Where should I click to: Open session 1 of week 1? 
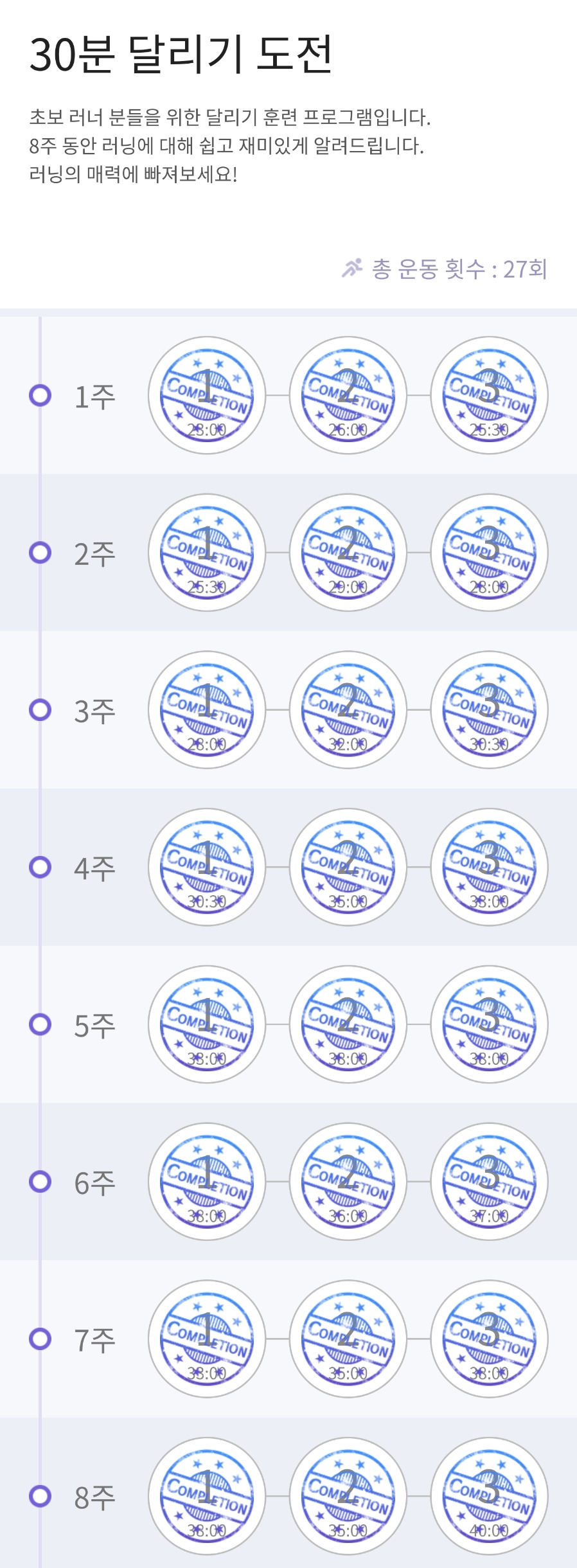(x=207, y=395)
